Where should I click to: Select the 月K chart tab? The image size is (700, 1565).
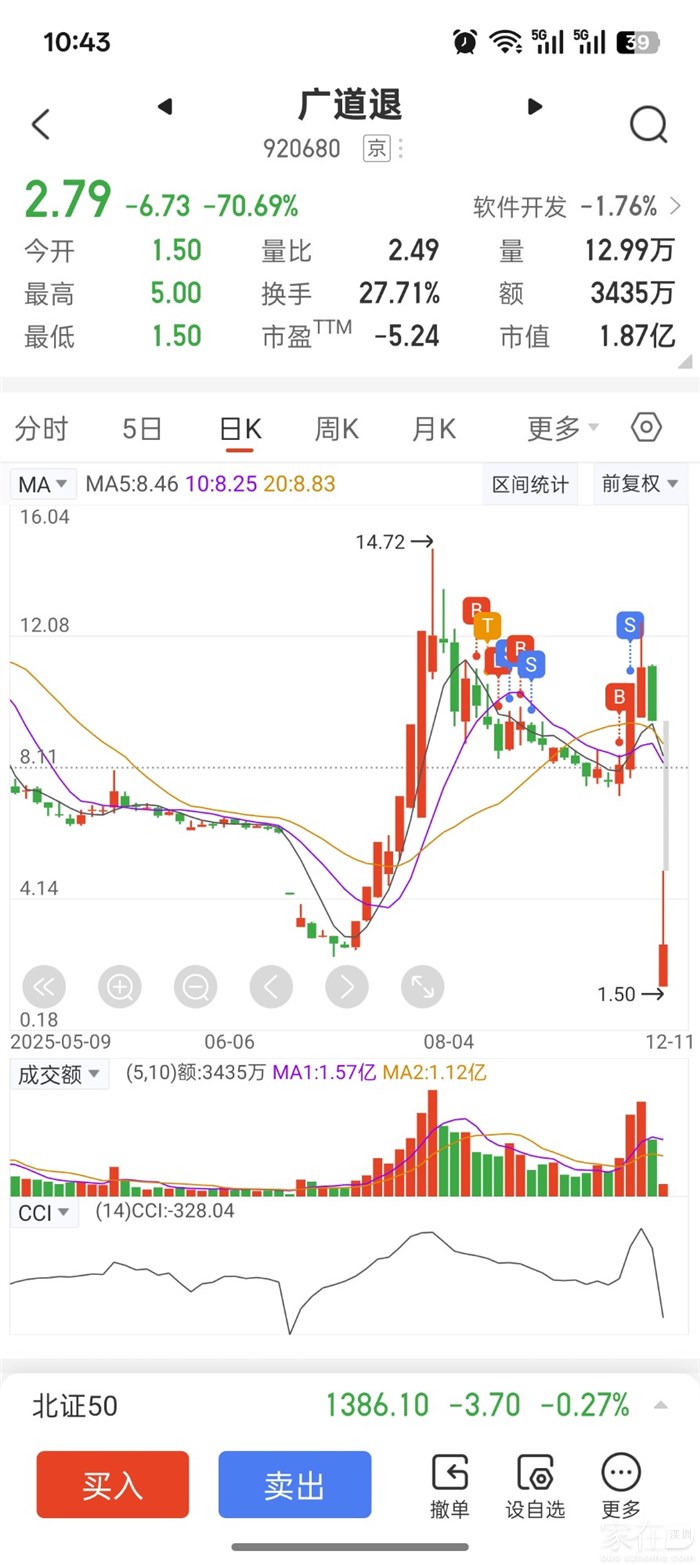click(434, 429)
